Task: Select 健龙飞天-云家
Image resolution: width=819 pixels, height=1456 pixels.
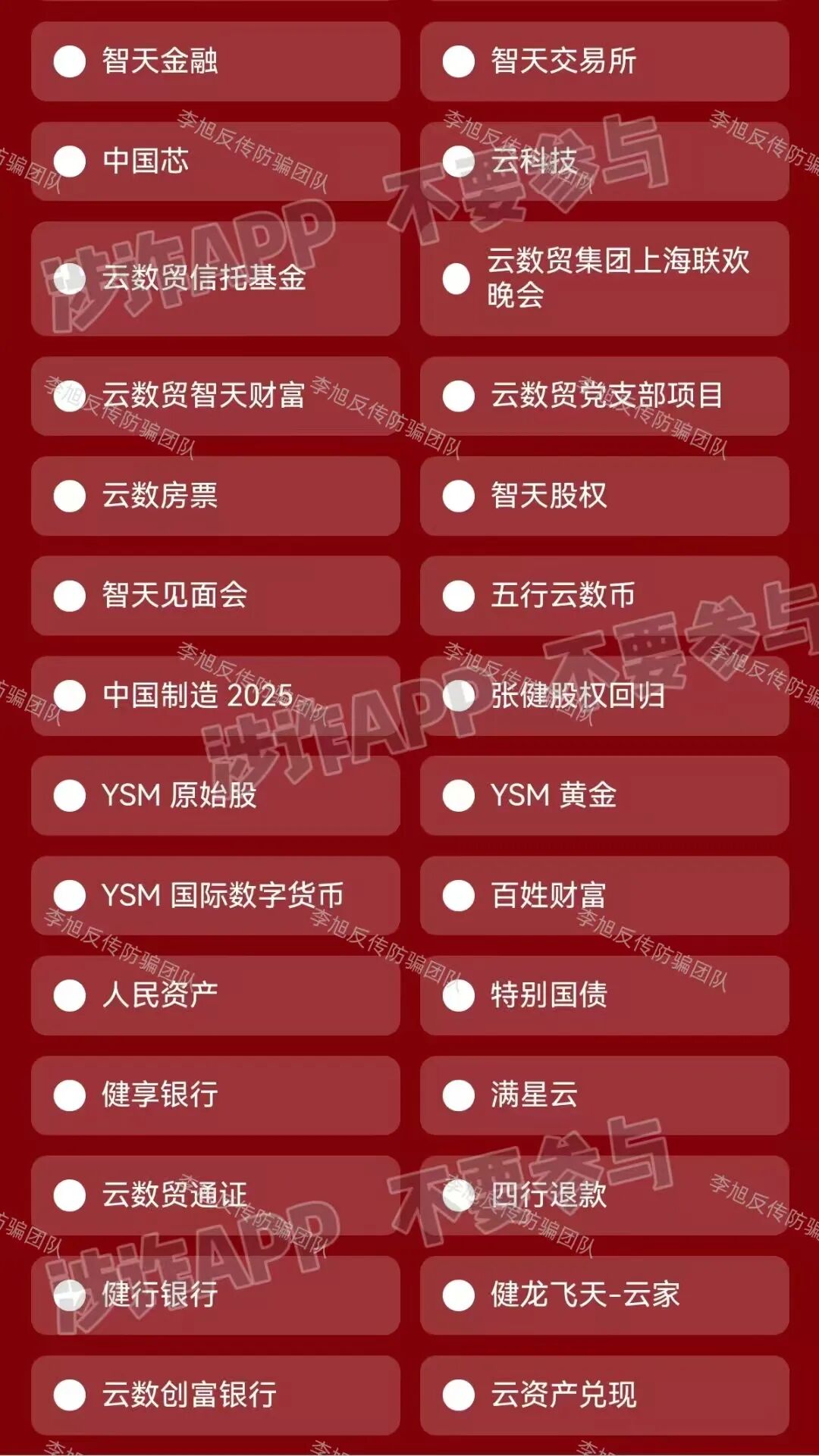Action: [x=459, y=1295]
